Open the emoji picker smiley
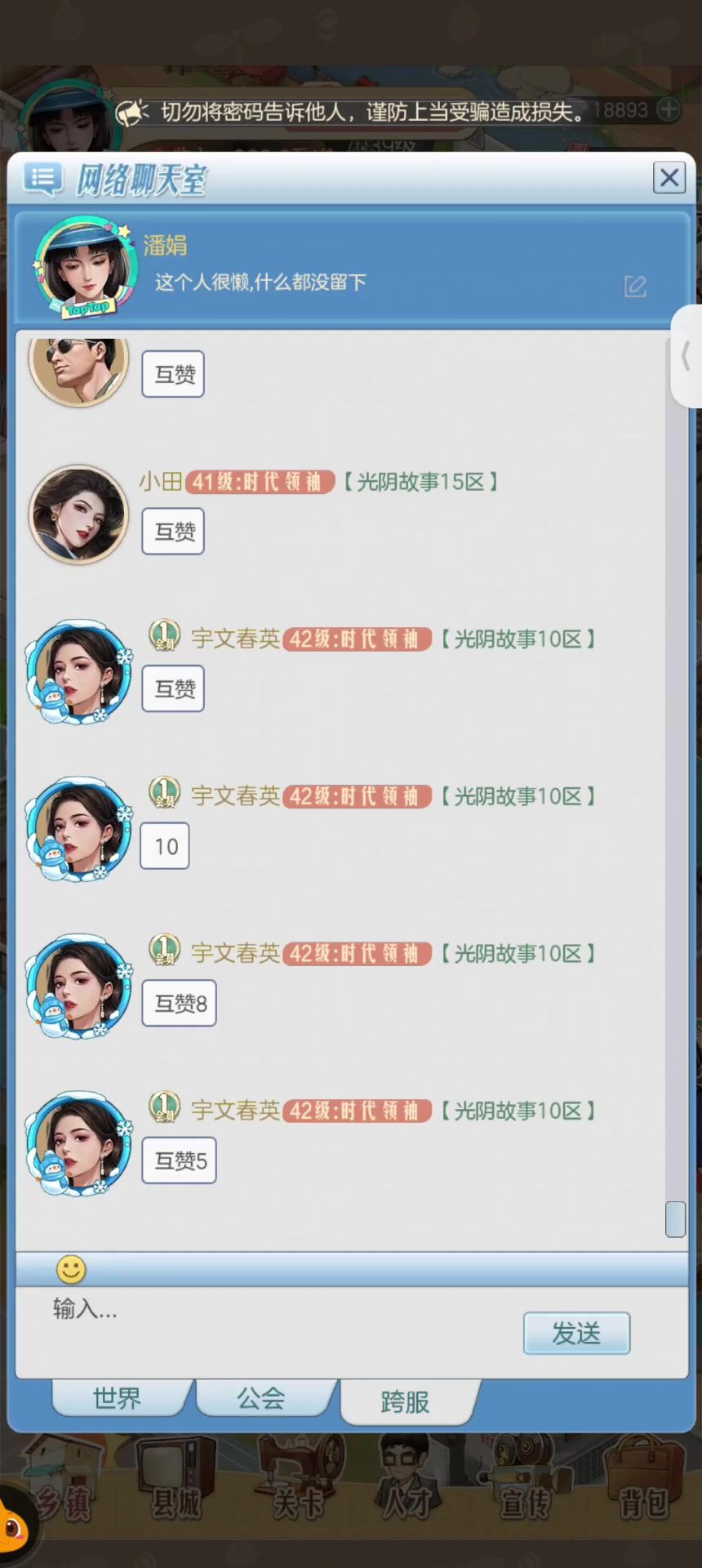 pyautogui.click(x=71, y=1269)
